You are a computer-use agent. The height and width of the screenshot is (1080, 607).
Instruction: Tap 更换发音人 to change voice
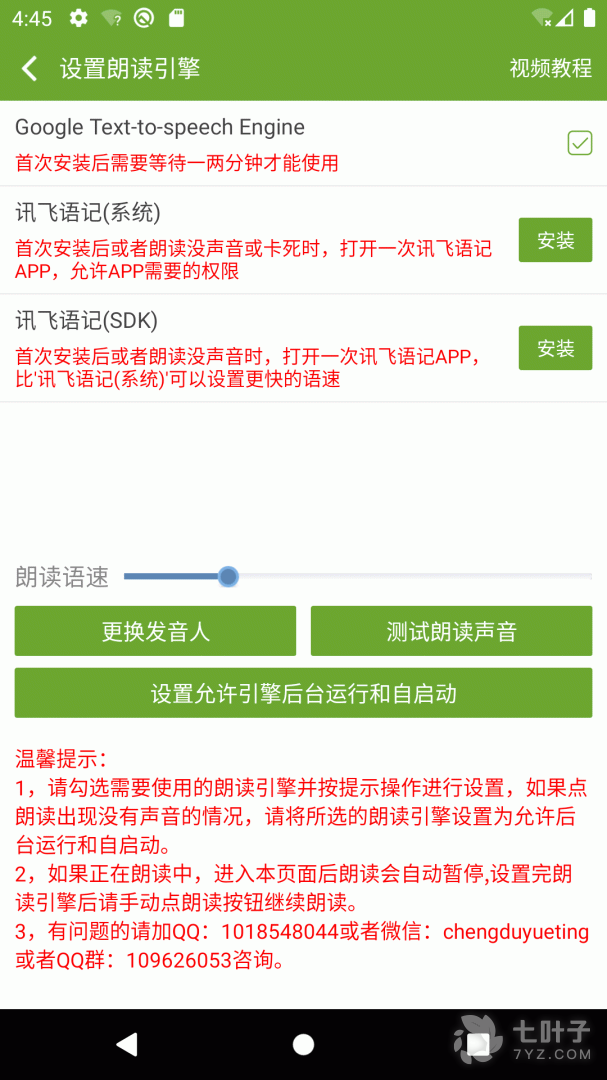click(155, 631)
